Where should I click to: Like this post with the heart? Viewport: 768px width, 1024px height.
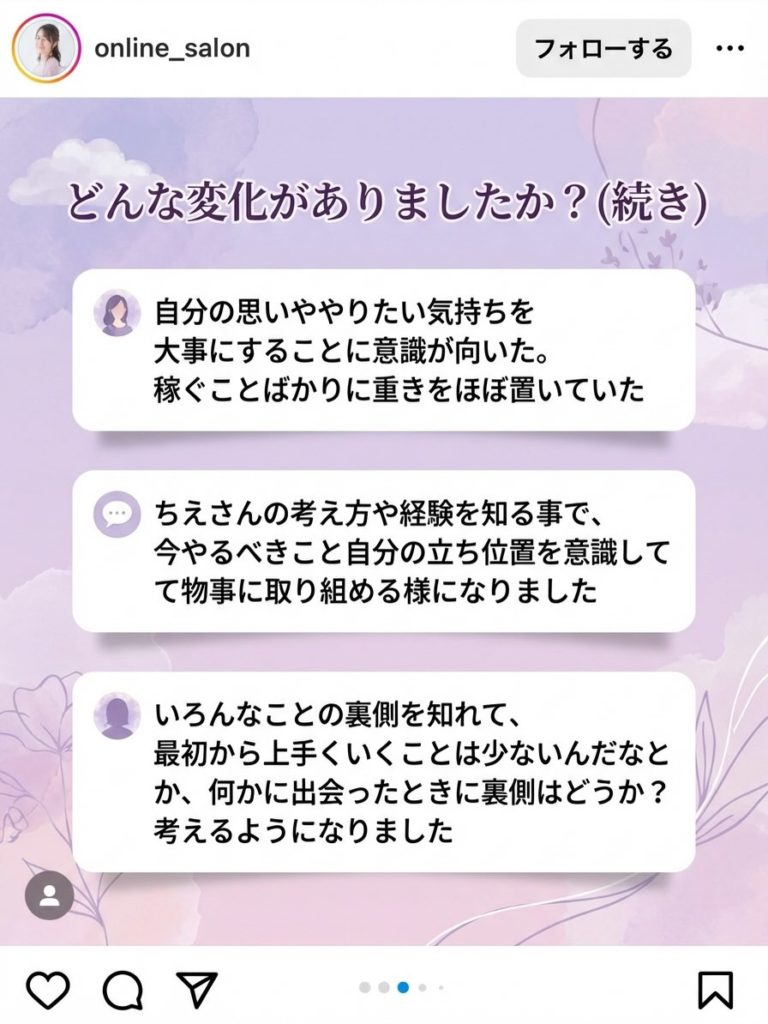pyautogui.click(x=46, y=989)
